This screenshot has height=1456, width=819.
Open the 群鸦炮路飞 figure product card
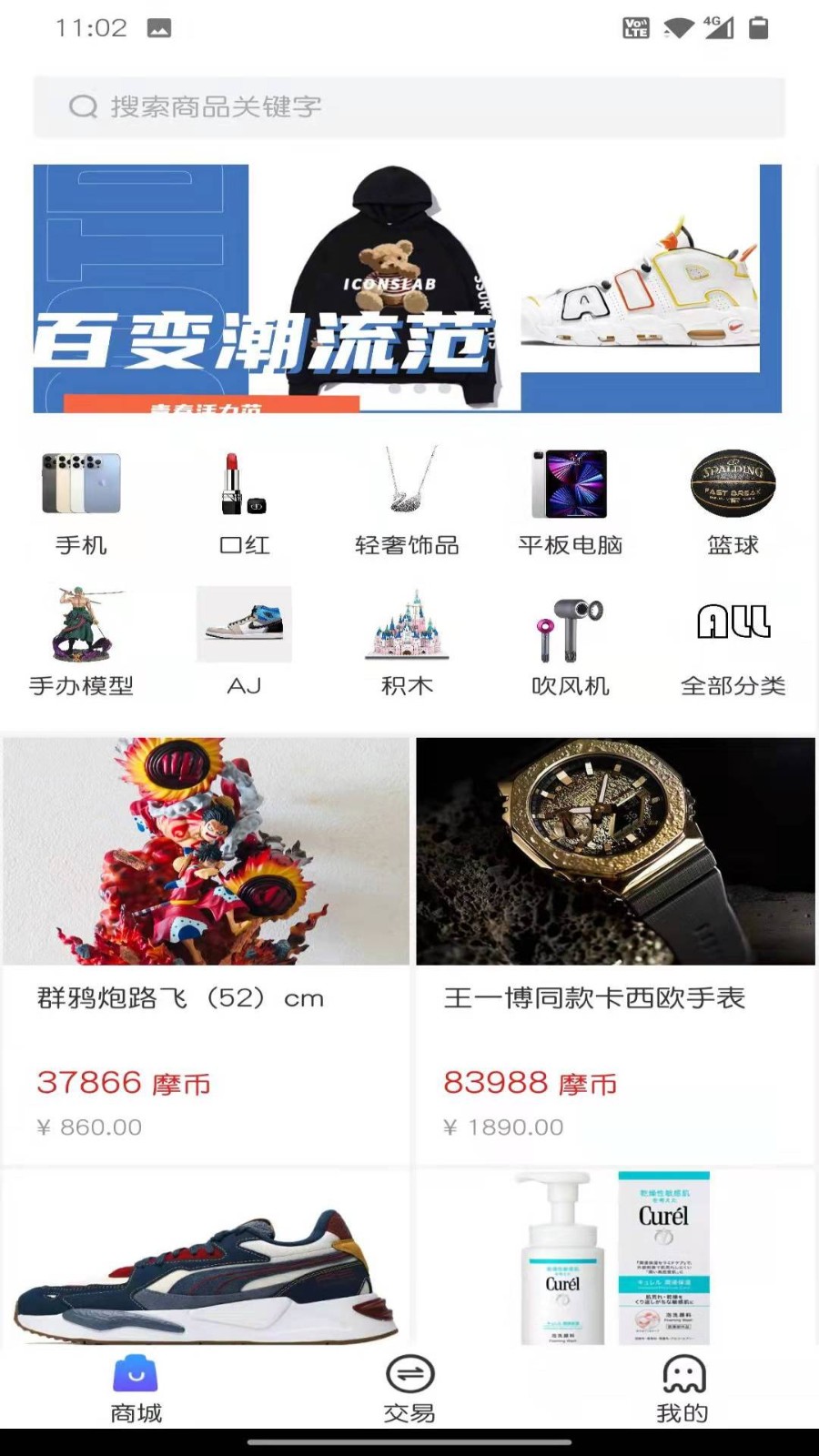(x=206, y=946)
